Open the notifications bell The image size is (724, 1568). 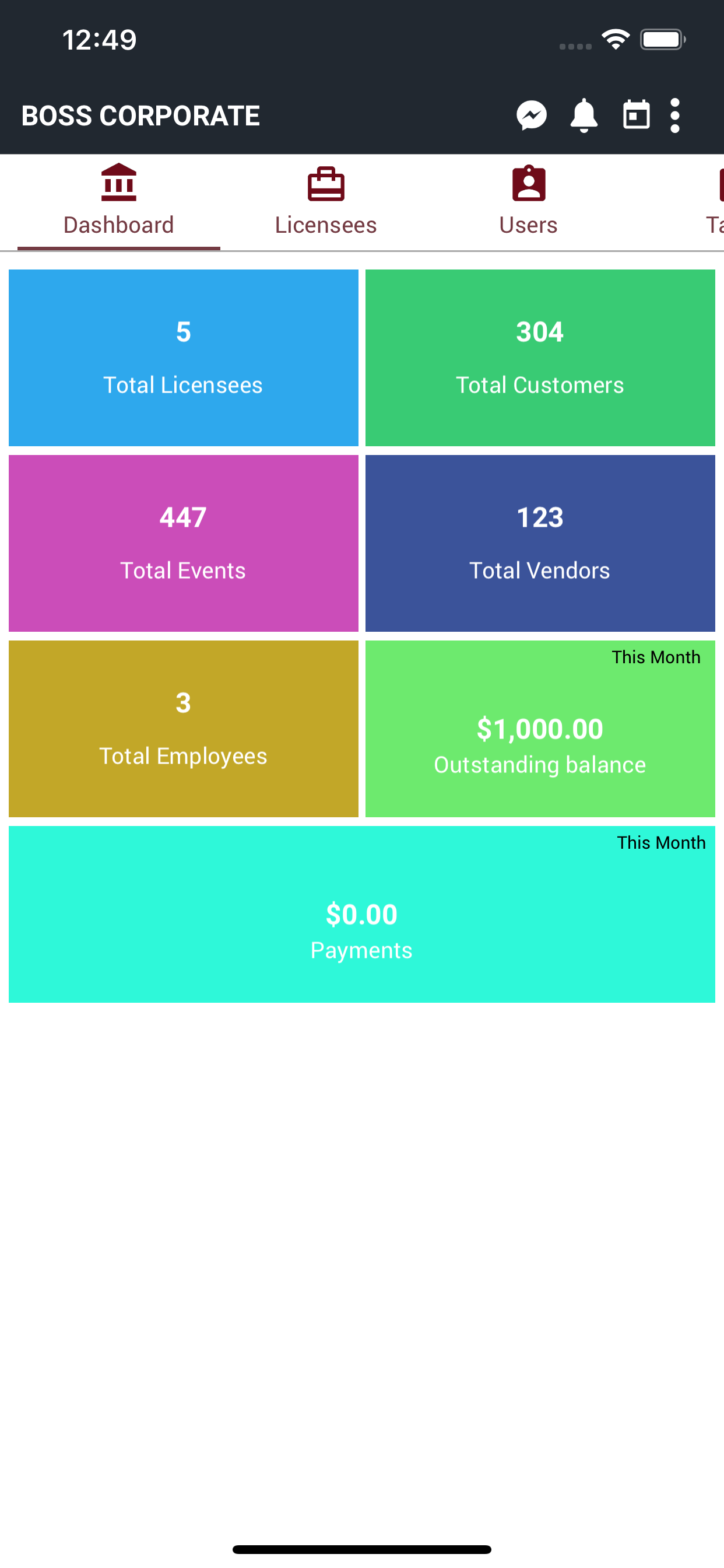click(x=584, y=116)
